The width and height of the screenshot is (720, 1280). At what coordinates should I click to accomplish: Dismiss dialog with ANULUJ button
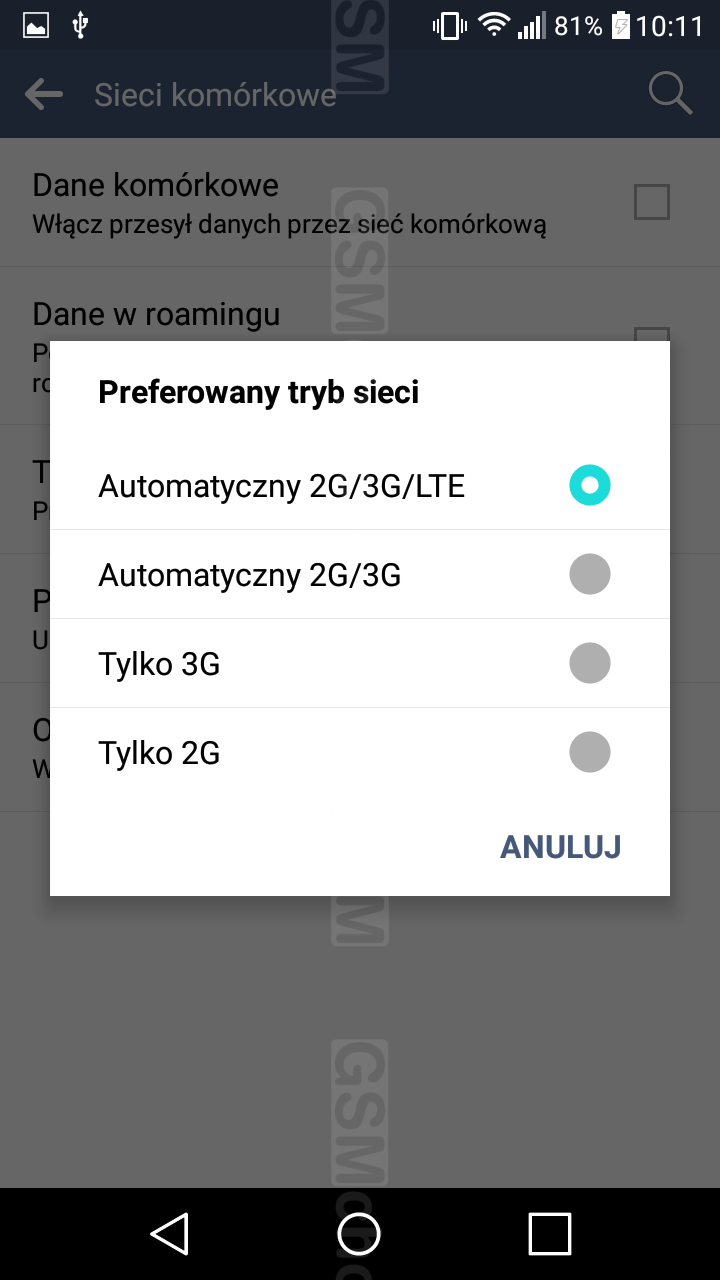560,846
